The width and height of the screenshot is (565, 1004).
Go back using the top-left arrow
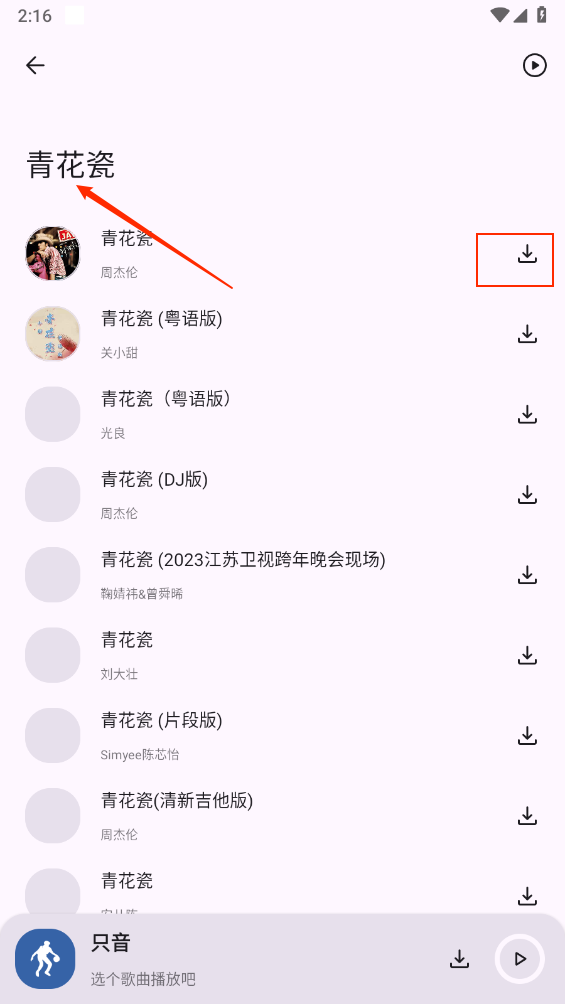click(x=35, y=65)
